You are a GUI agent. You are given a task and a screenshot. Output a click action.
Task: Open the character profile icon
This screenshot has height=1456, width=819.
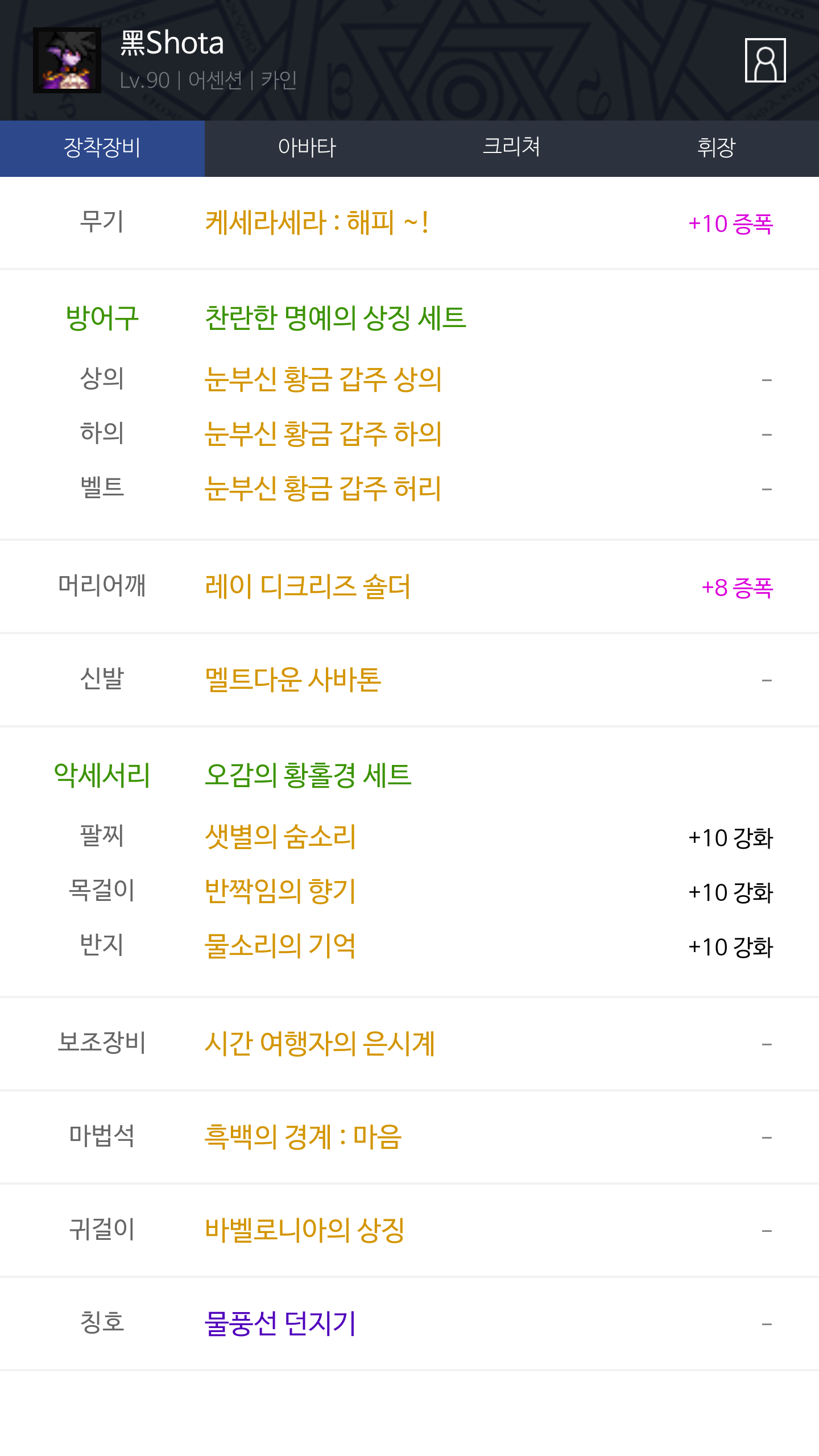tap(765, 60)
